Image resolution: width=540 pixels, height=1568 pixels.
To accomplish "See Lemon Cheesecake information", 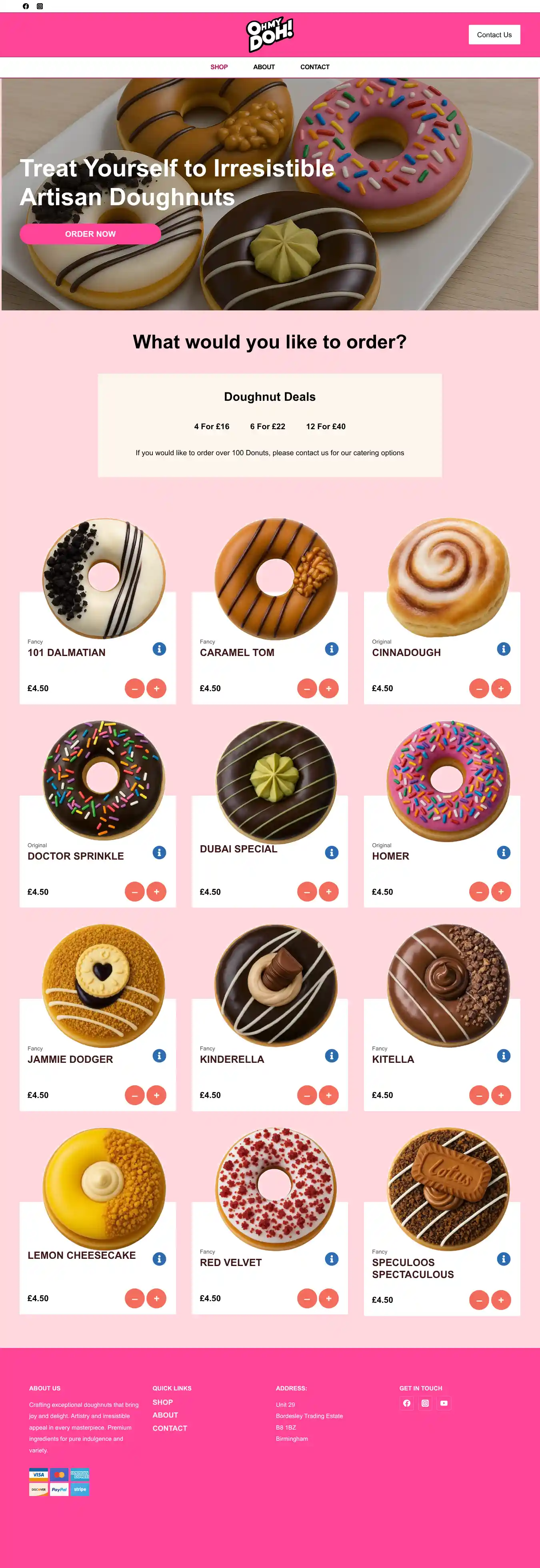I will [160, 1259].
